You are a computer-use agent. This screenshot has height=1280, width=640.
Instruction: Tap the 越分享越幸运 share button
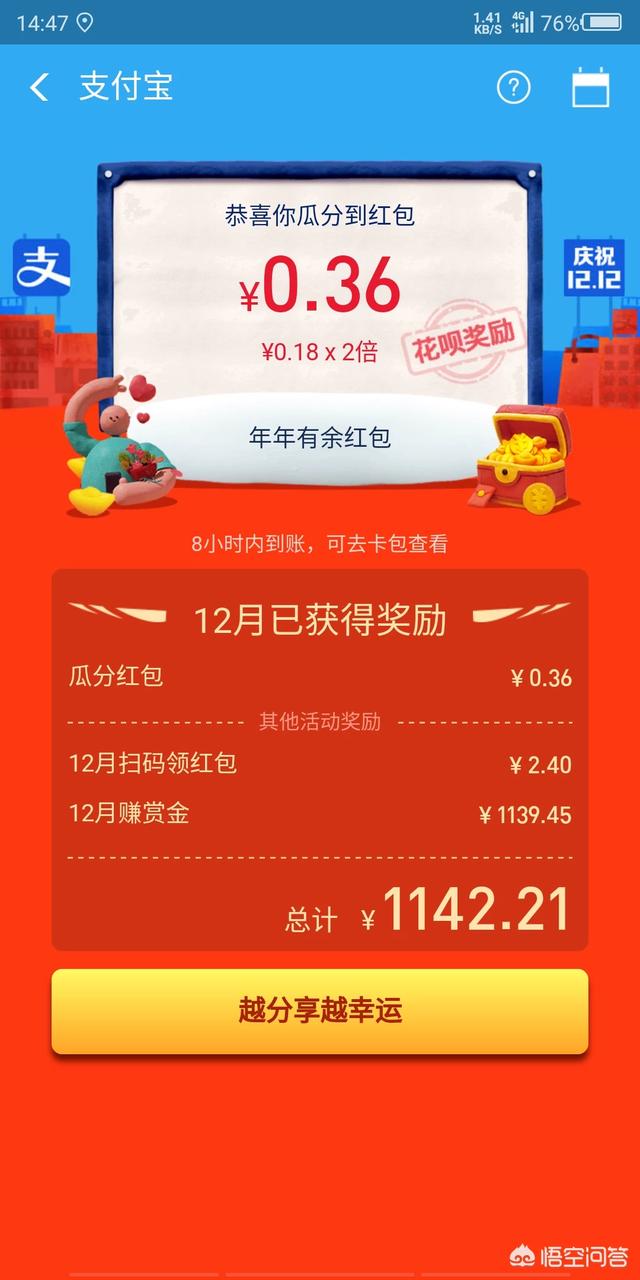320,1010
